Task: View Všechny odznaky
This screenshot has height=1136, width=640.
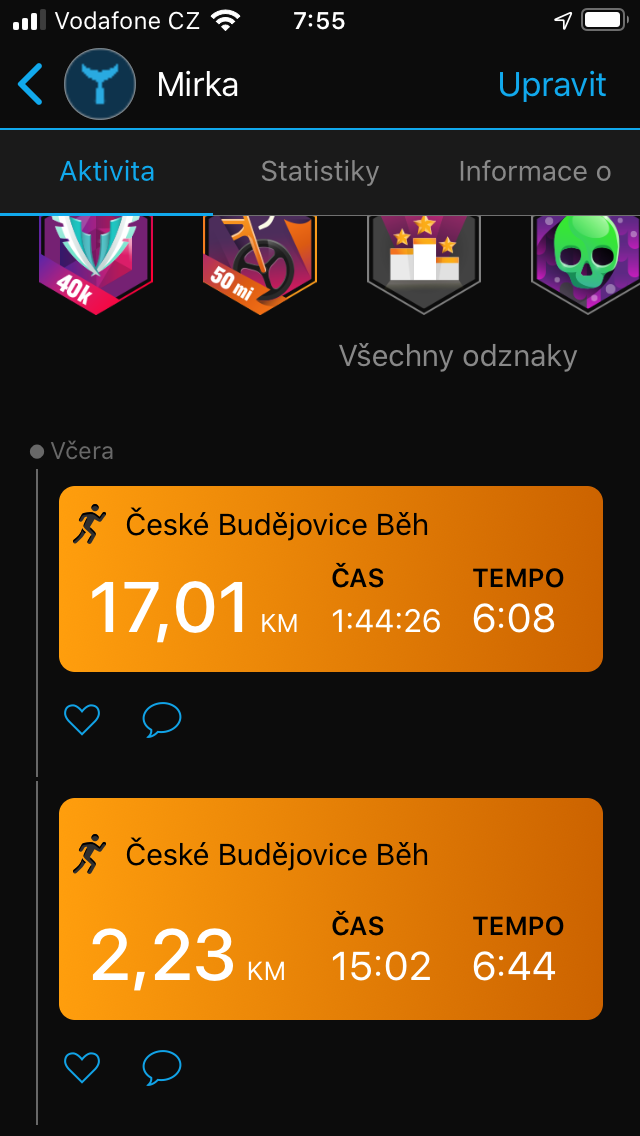Action: pos(457,356)
